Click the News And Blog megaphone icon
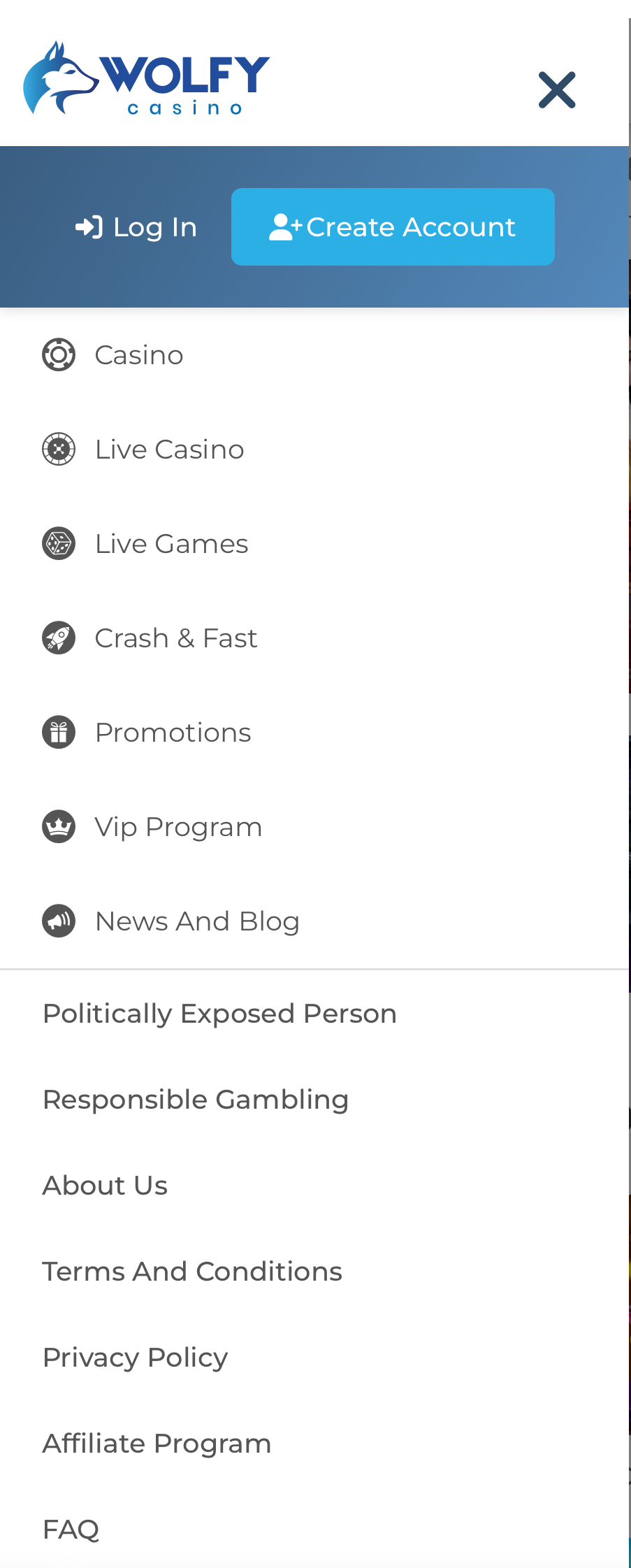Screen dimensions: 631x1568 pyautogui.click(x=59, y=921)
